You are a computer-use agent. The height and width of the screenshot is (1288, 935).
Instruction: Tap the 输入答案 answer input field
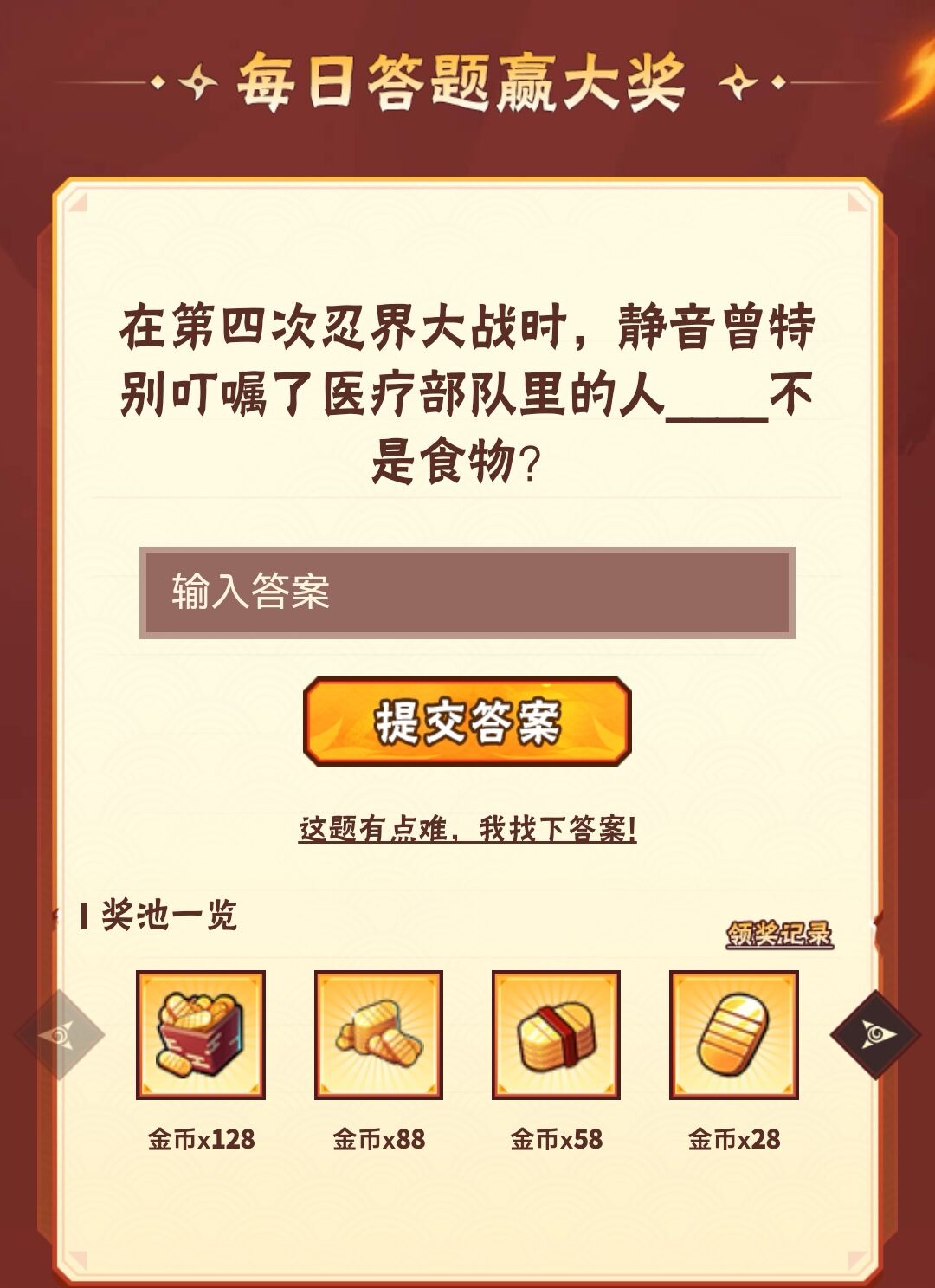point(467,592)
